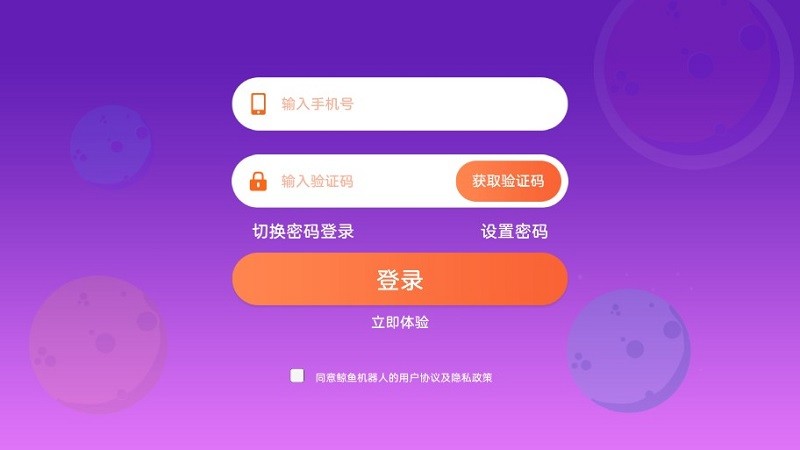Open 设置密码 to set a password
The image size is (800, 450).
(x=514, y=231)
